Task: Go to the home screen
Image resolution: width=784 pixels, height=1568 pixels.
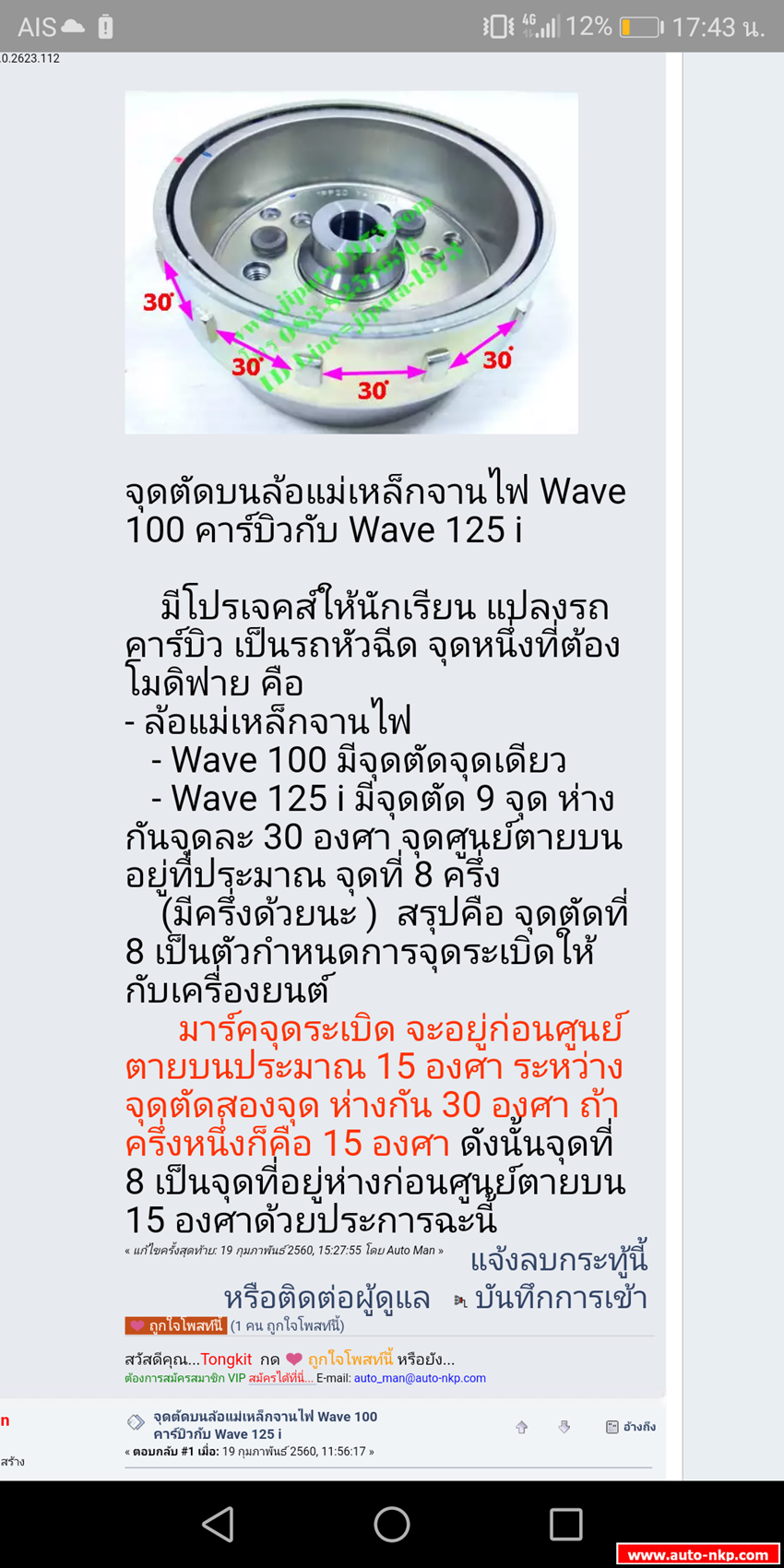Action: point(392,1525)
